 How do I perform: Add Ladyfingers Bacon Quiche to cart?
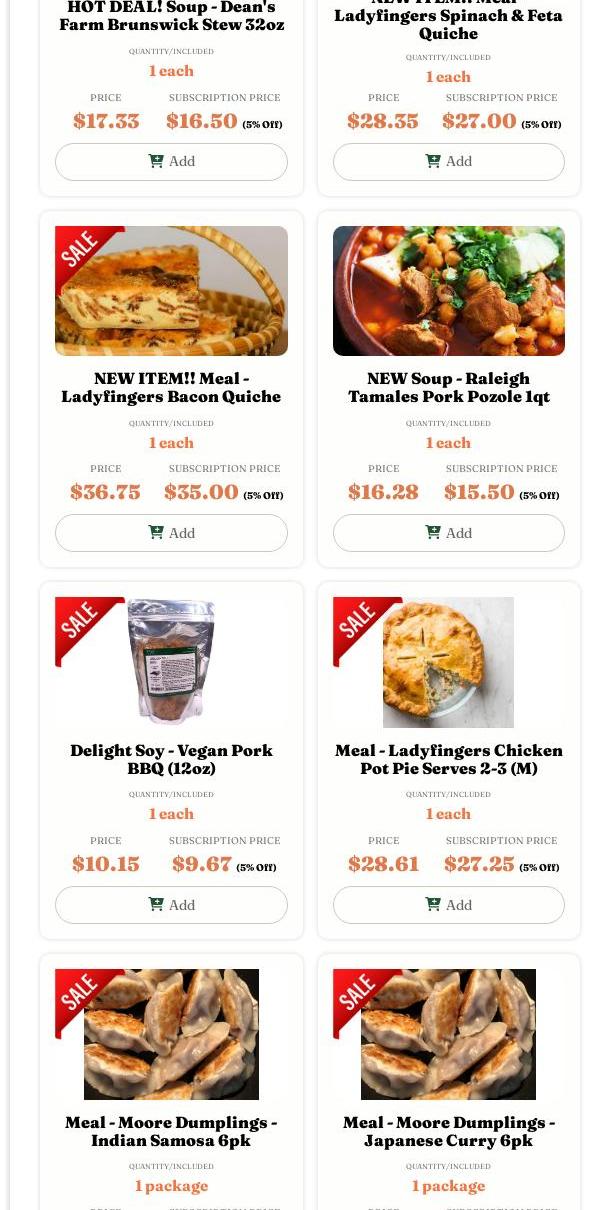tap(171, 533)
